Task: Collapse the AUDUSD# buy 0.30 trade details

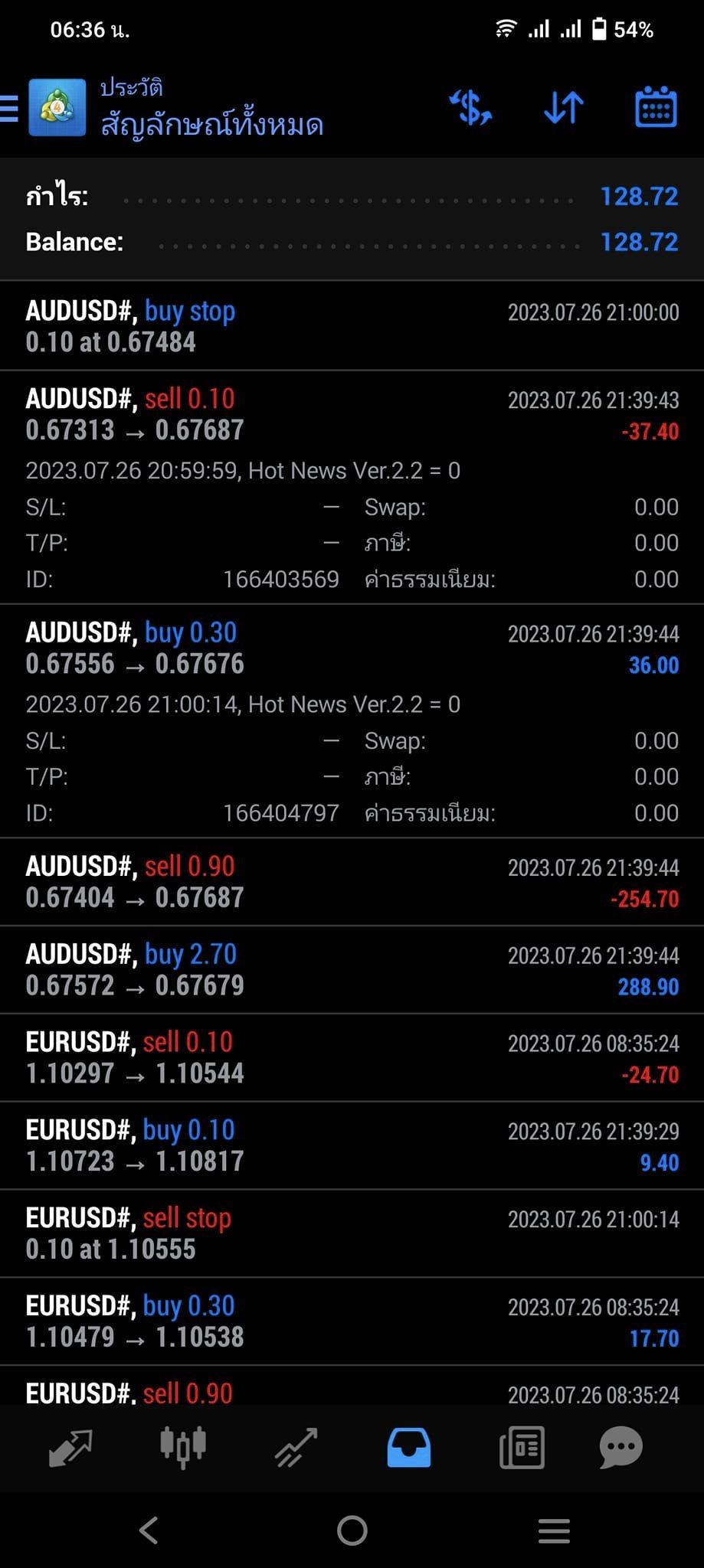Action: tap(352, 721)
